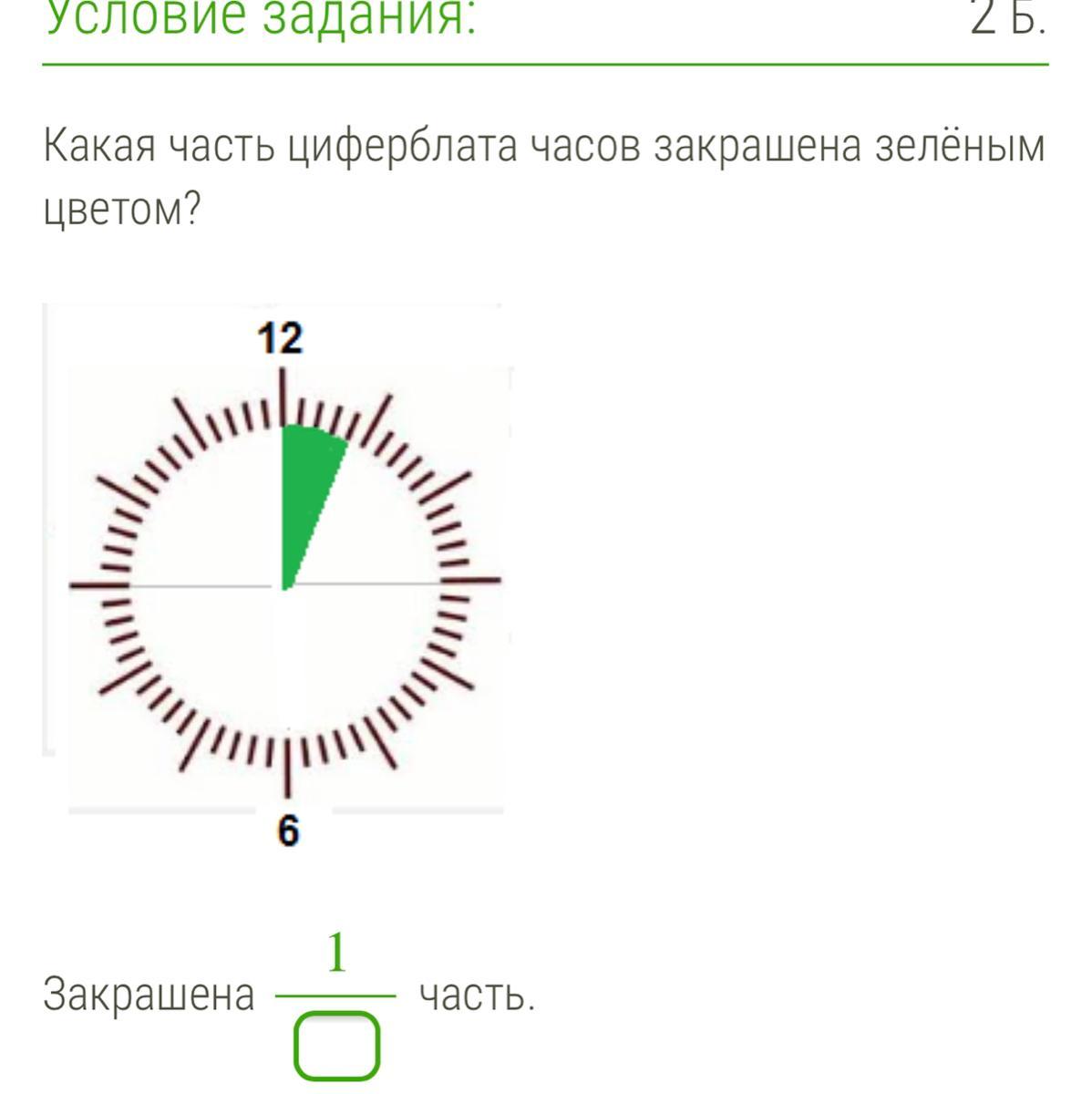Tap the fraction denominator input box
Screen dimensions: 1092x1094
point(336,1046)
